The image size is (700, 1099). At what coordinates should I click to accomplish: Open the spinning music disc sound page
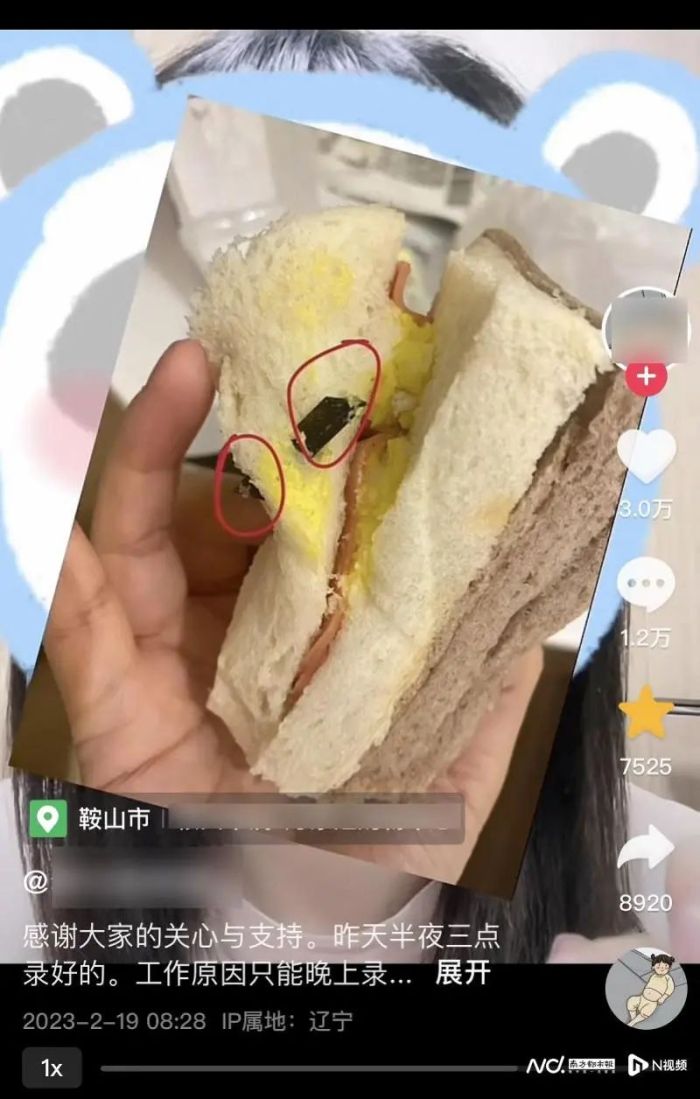(645, 989)
